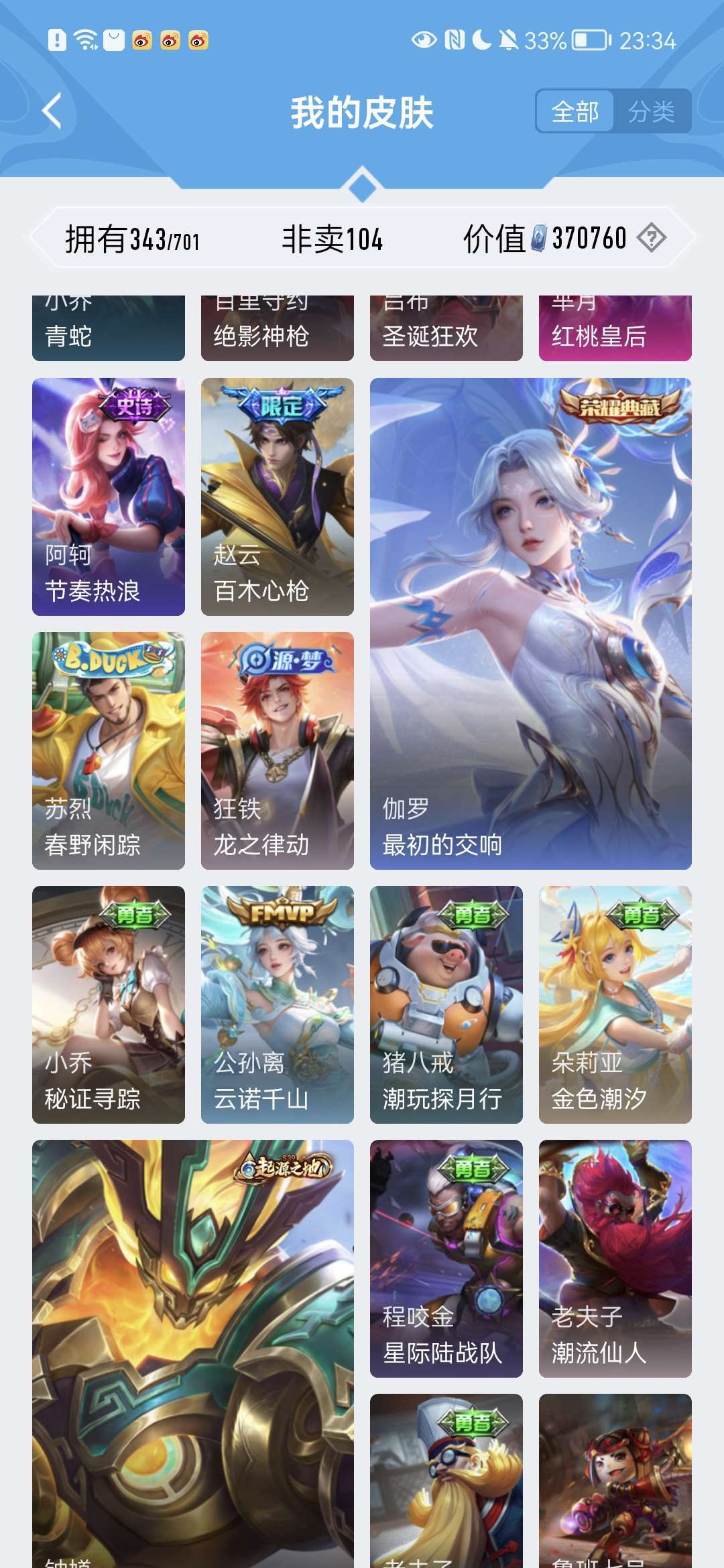The image size is (724, 1568).
Task: Open 百里守约 绝影神枪 skin card
Action: point(278,328)
